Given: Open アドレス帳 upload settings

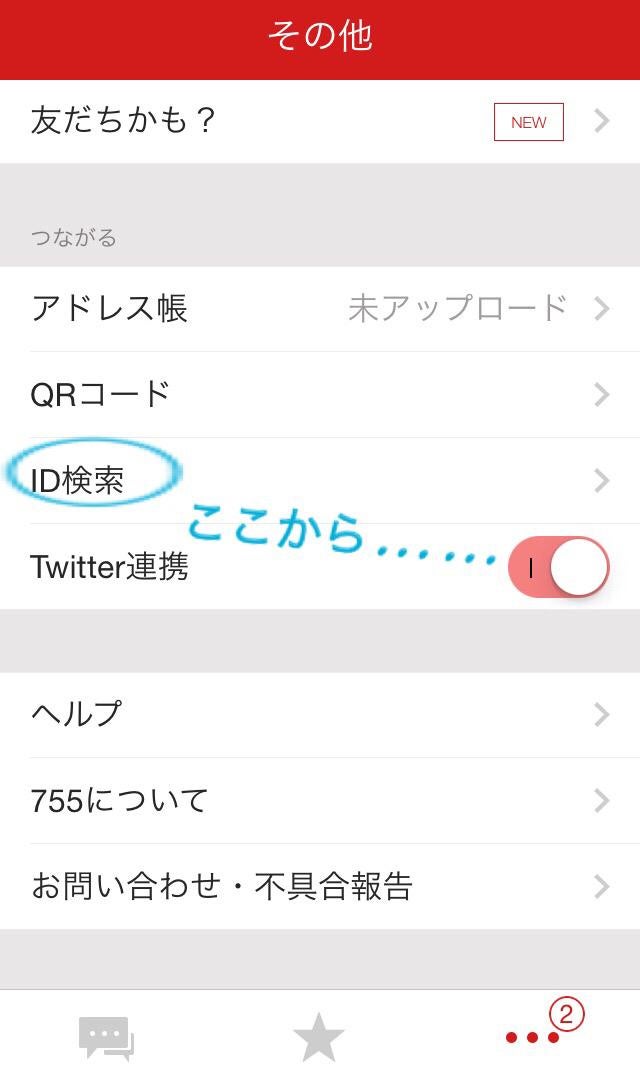Looking at the screenshot, I should point(320,308).
